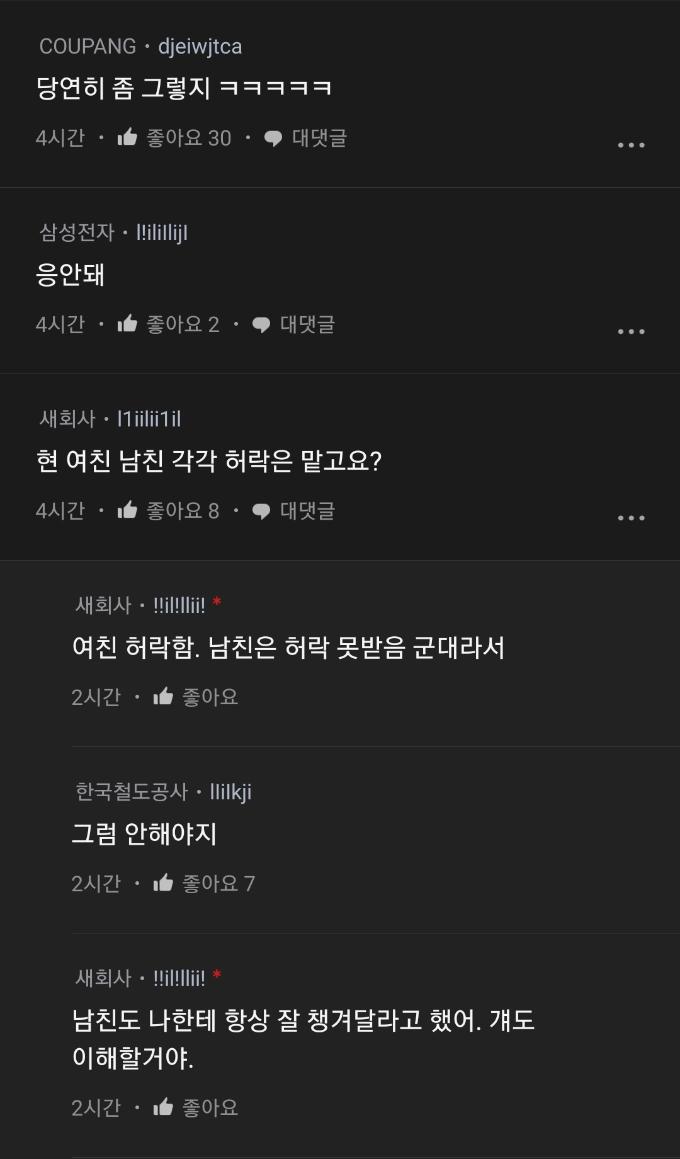Open the three-dot menu on '현 여친 남친' comment

point(631,518)
